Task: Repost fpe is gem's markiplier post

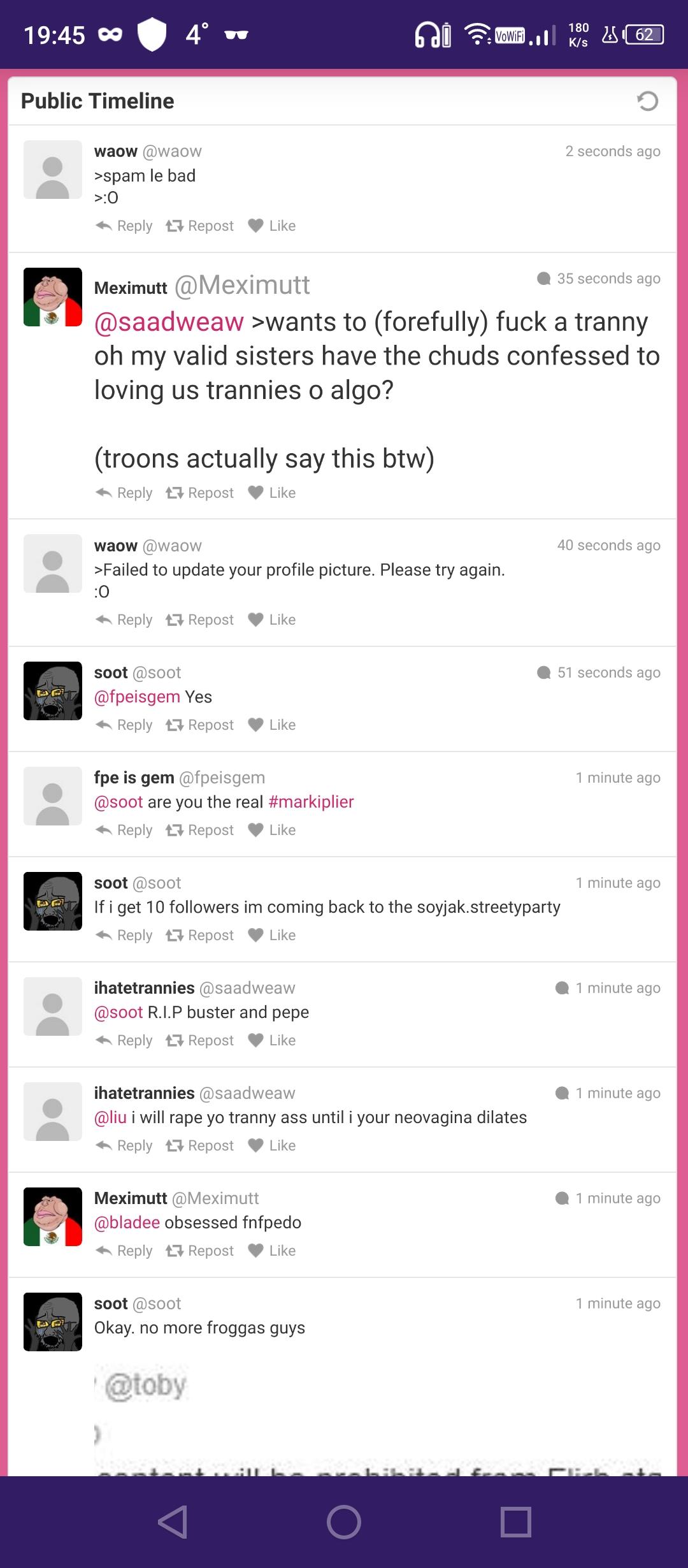Action: pos(200,830)
